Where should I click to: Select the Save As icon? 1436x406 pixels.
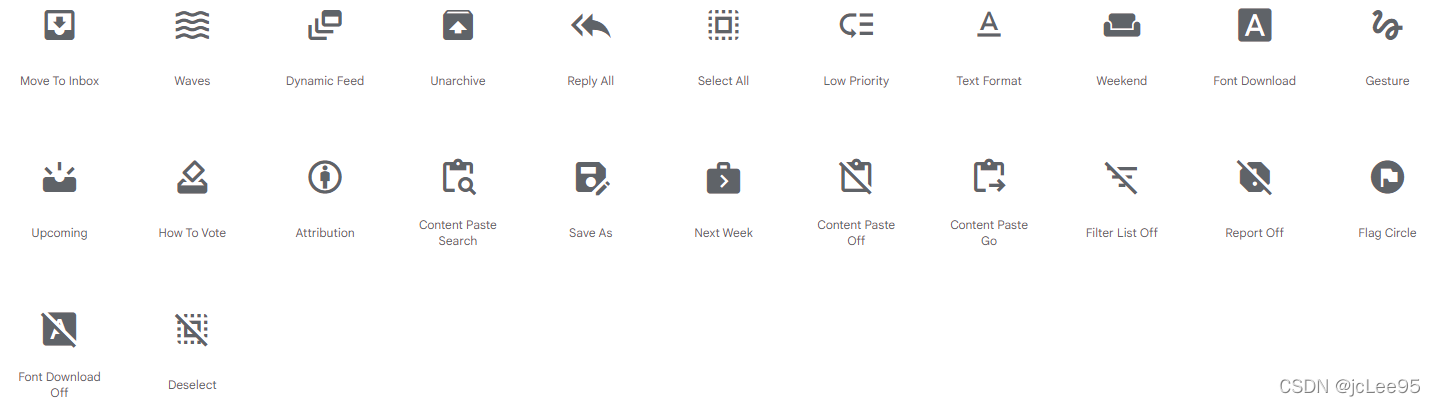pyautogui.click(x=590, y=178)
